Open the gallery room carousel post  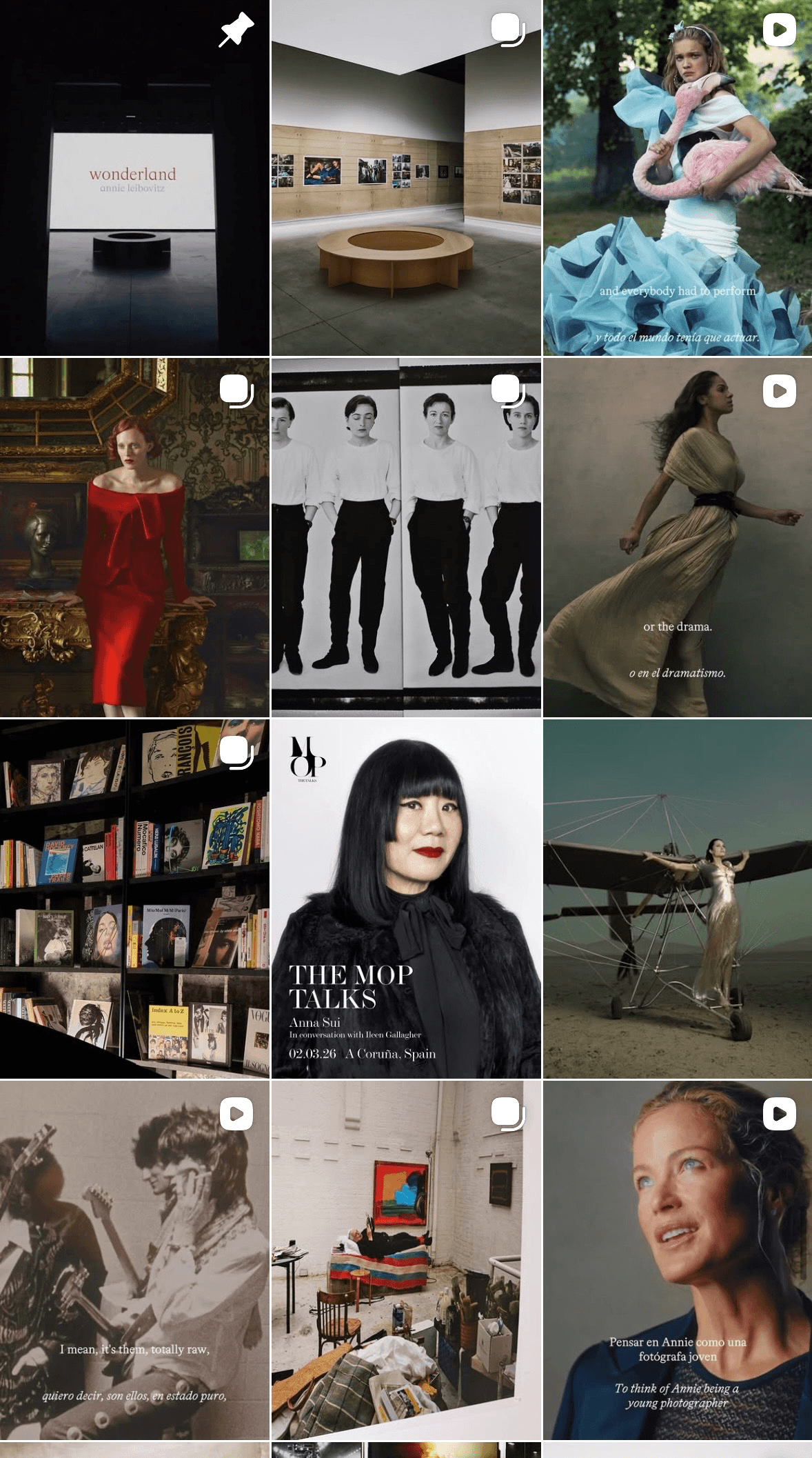click(405, 178)
